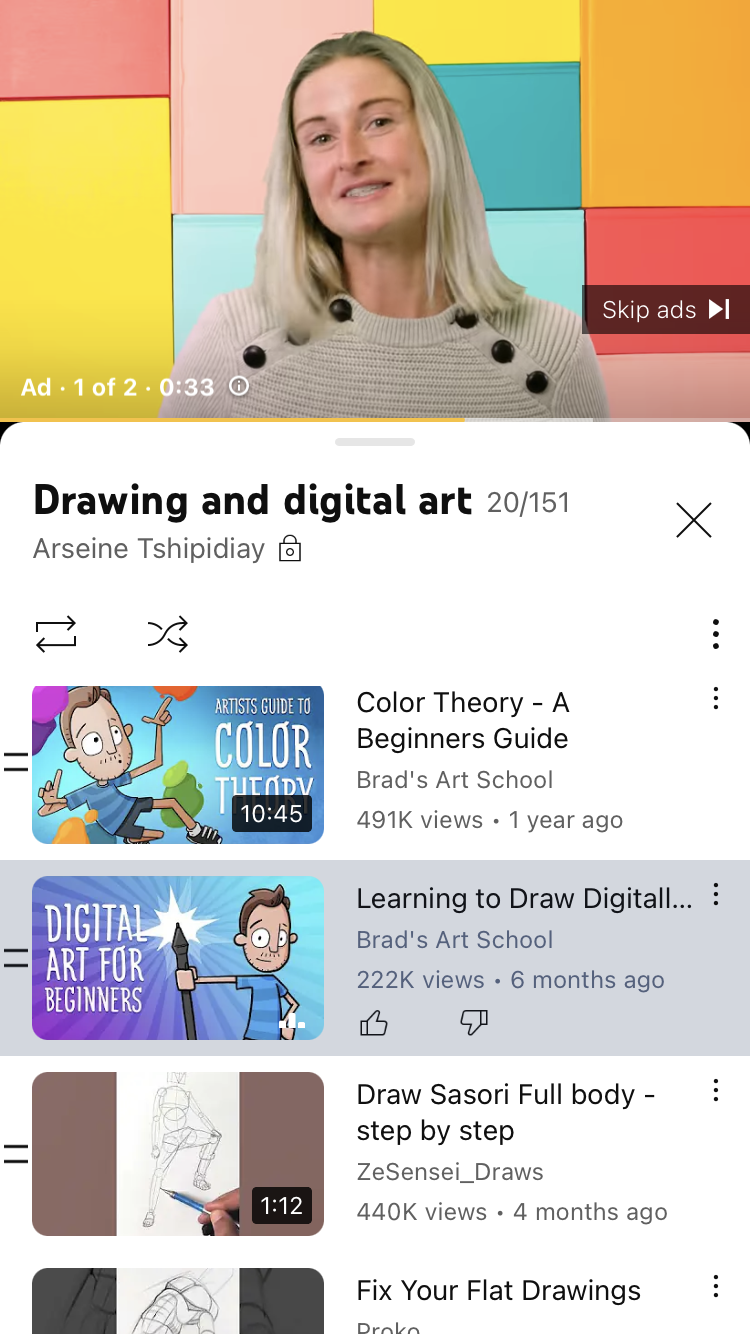Play Draw Sasori Full body video
The width and height of the screenshot is (750, 1334).
[x=178, y=1153]
